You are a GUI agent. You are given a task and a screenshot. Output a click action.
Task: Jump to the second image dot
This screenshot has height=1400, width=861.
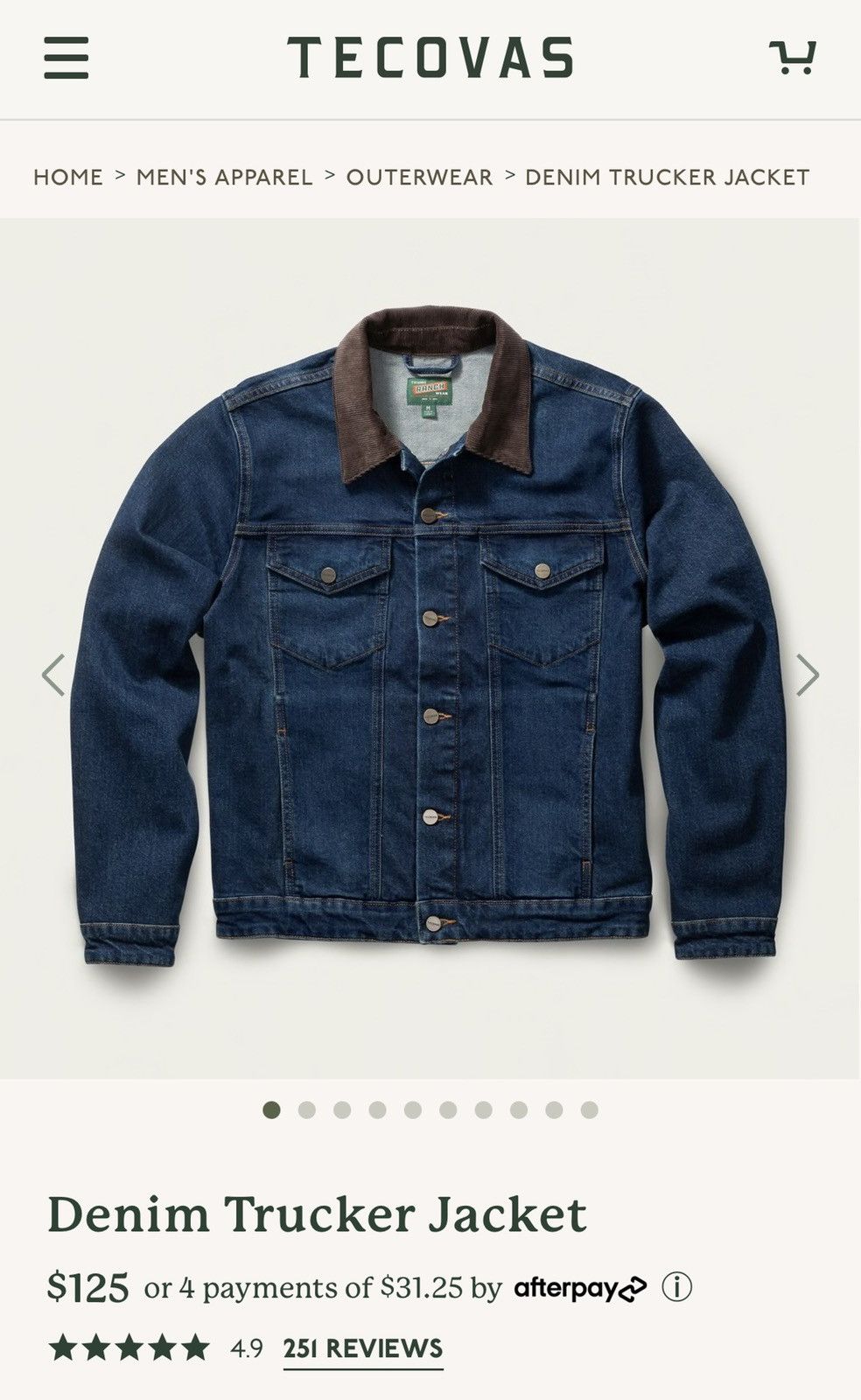coord(307,1109)
